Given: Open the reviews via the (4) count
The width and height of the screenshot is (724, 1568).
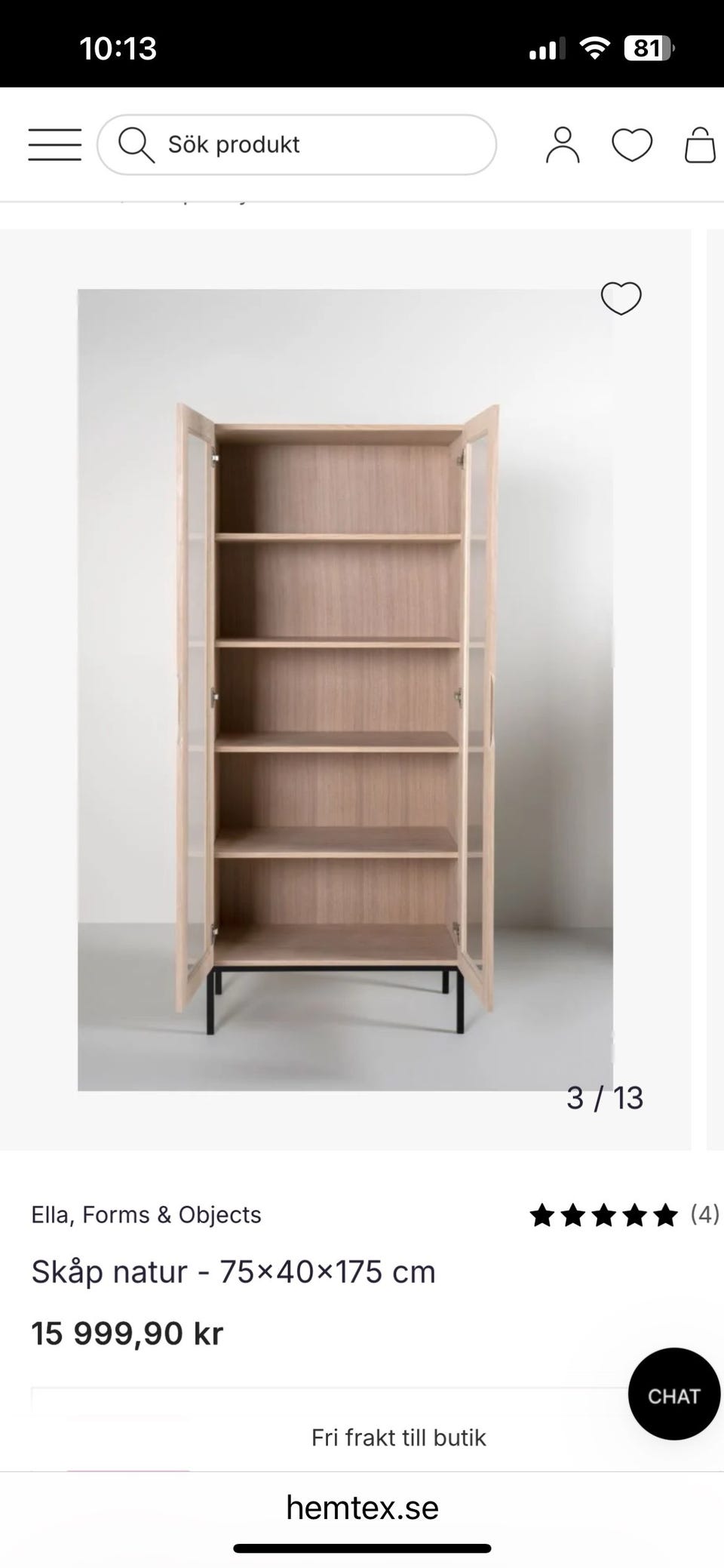Looking at the screenshot, I should pyautogui.click(x=704, y=1215).
